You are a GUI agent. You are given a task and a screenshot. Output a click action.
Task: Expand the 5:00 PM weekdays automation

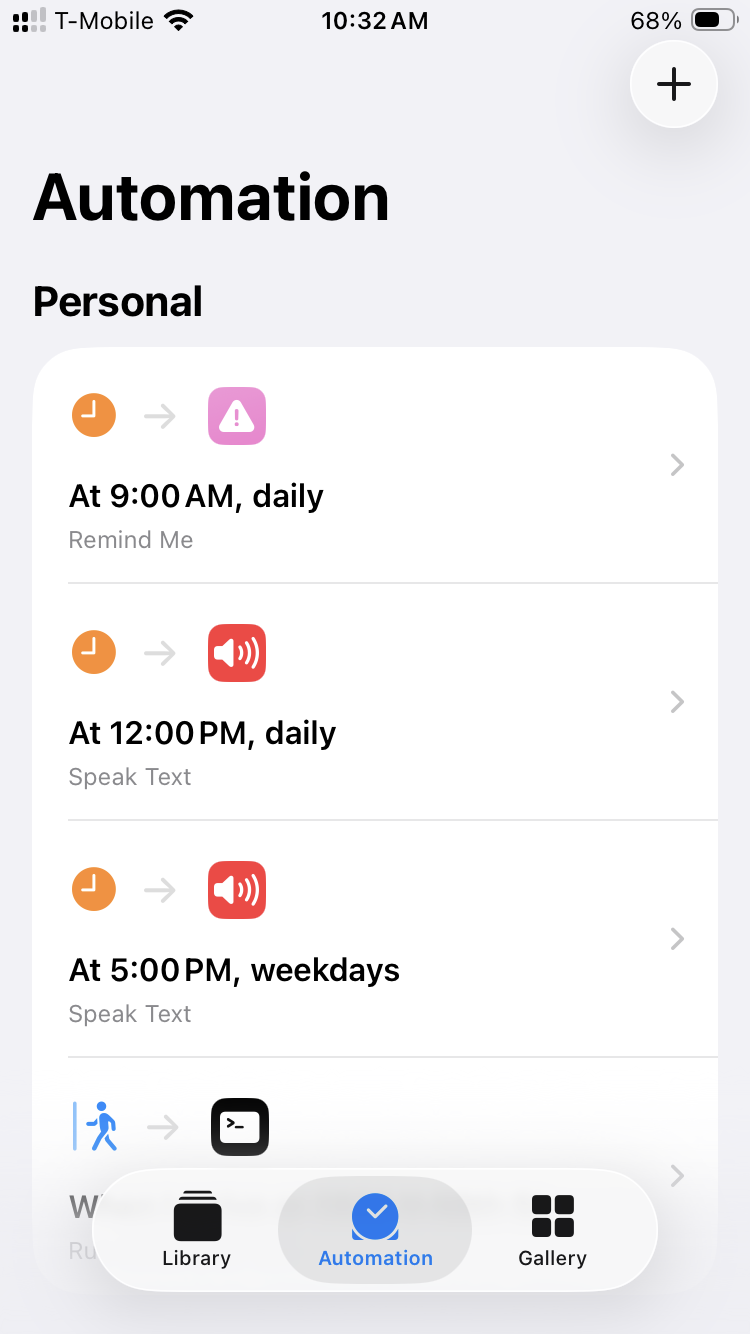click(677, 939)
